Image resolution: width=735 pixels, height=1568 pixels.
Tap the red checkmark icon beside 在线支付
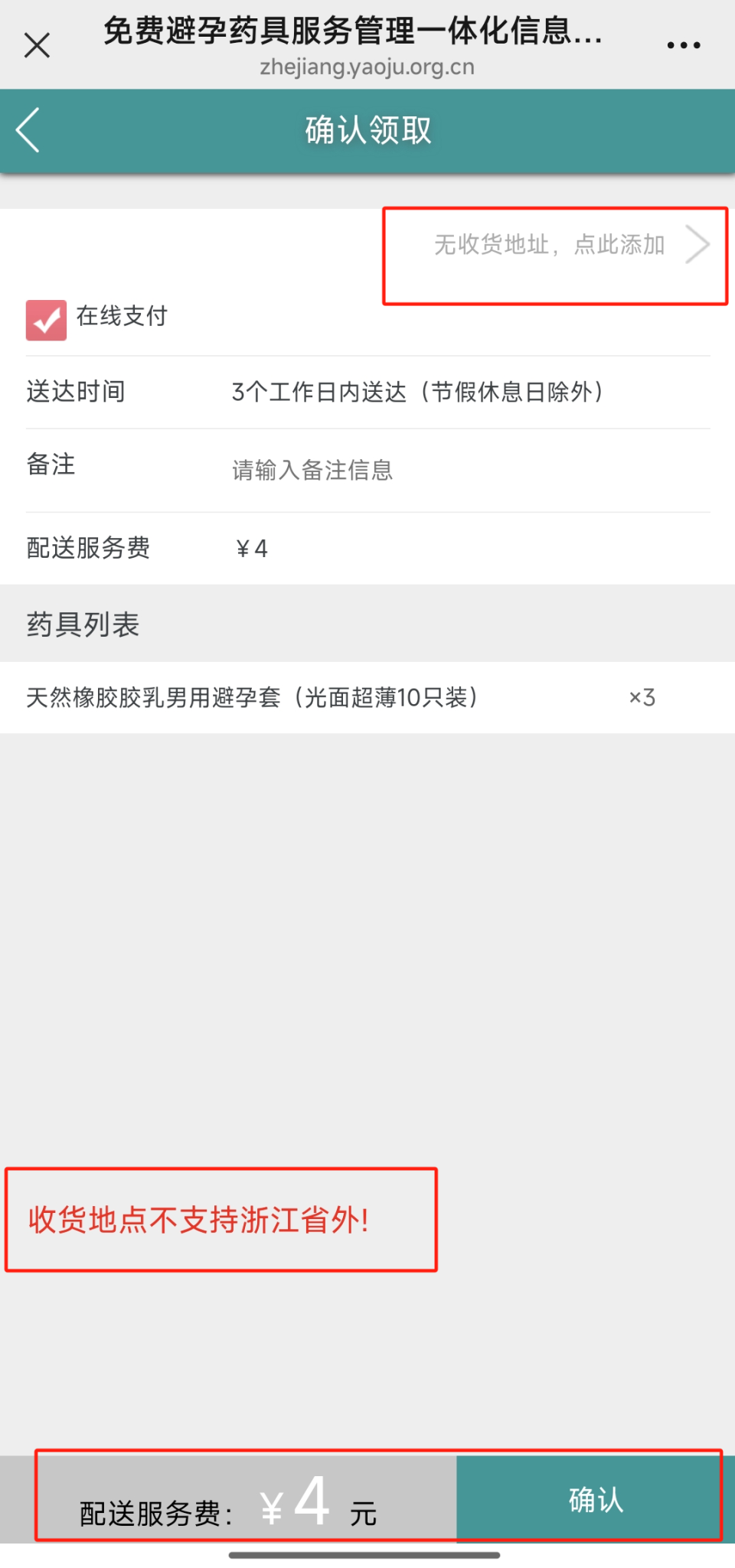coord(46,318)
